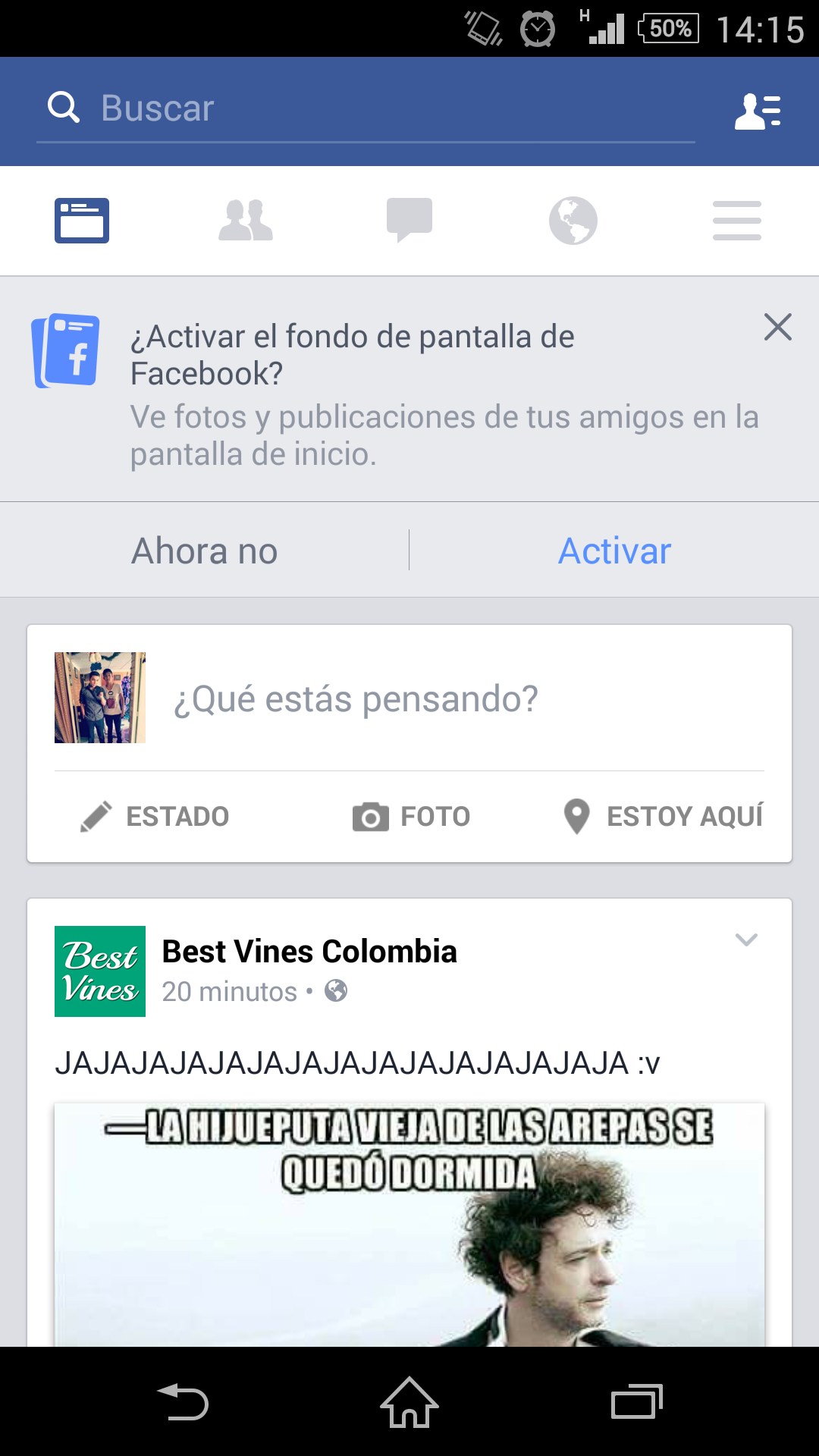Tap the ESTADO button
The image size is (819, 1456).
click(x=155, y=817)
